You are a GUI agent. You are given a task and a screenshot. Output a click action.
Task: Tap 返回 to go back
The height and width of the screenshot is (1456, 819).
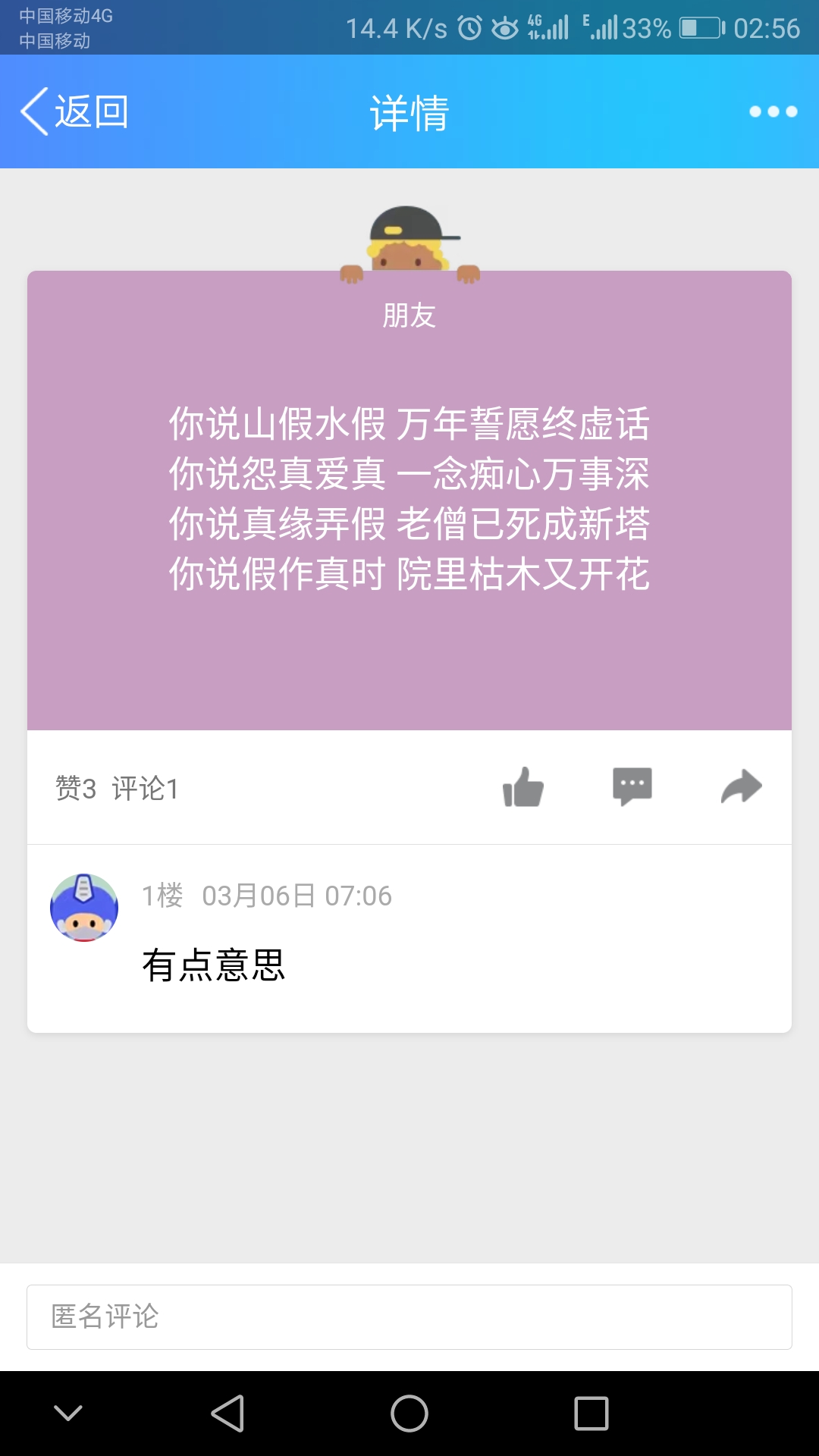[74, 111]
